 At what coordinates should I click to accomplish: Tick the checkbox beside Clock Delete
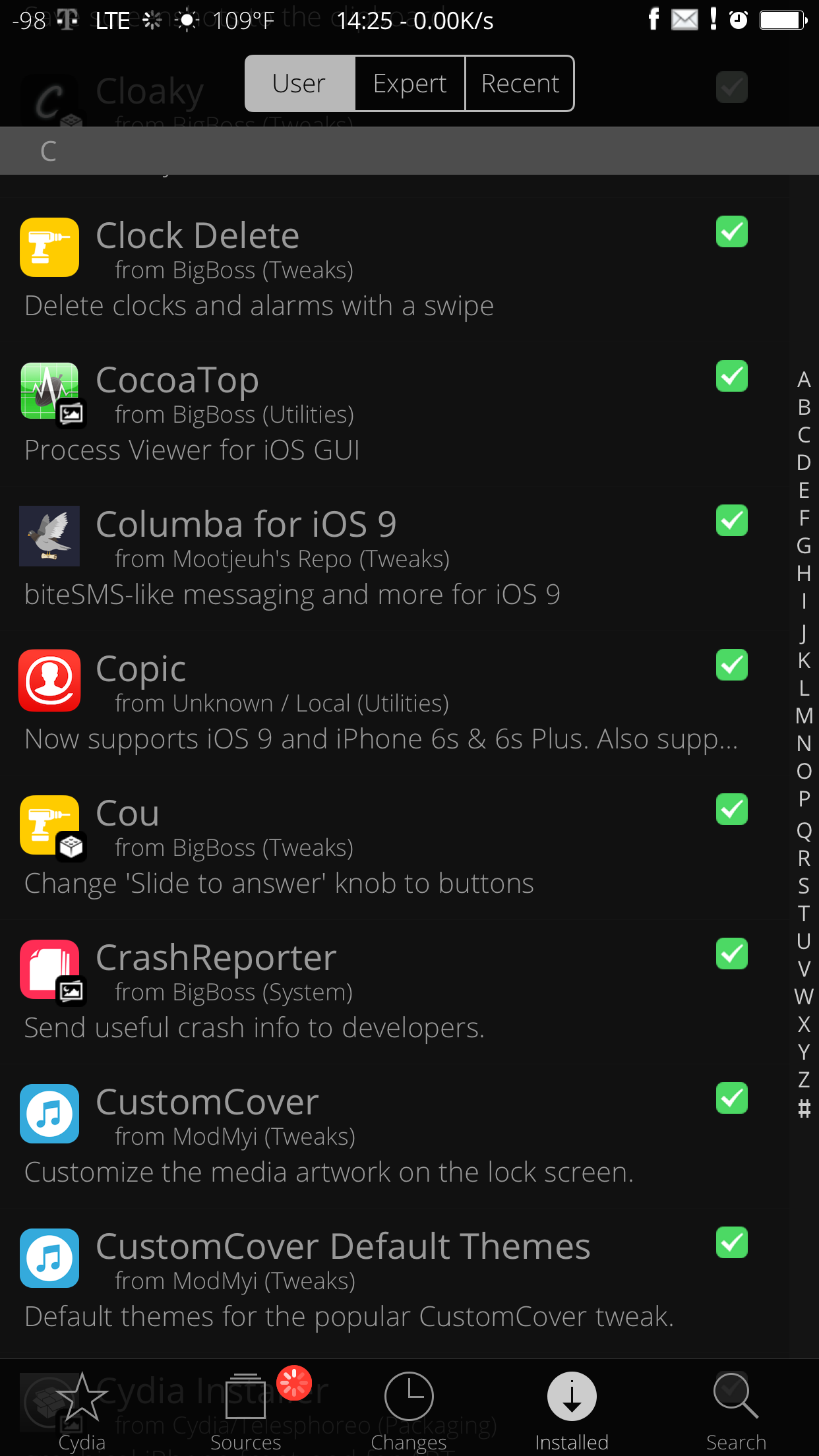[x=731, y=232]
